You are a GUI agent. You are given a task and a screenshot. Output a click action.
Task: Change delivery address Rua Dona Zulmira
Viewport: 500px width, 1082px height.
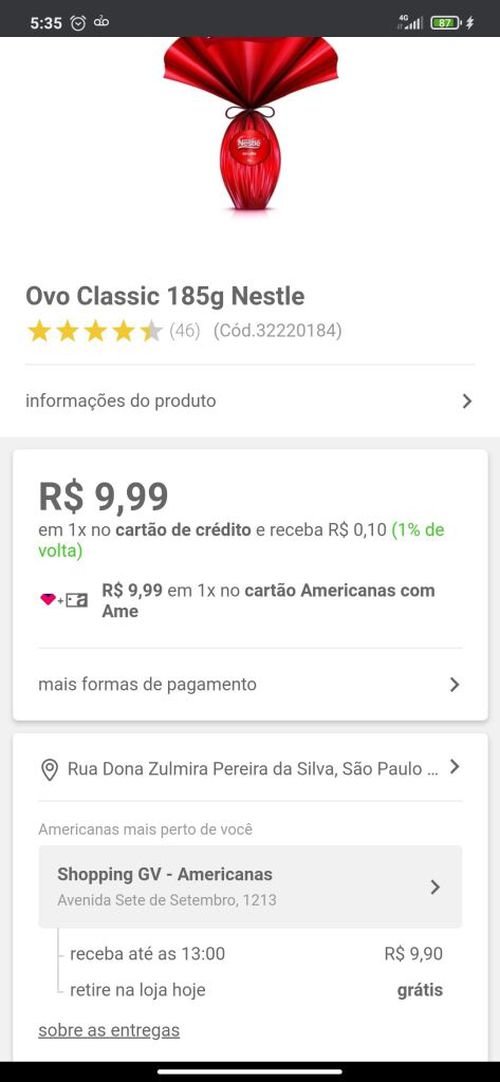(250, 768)
